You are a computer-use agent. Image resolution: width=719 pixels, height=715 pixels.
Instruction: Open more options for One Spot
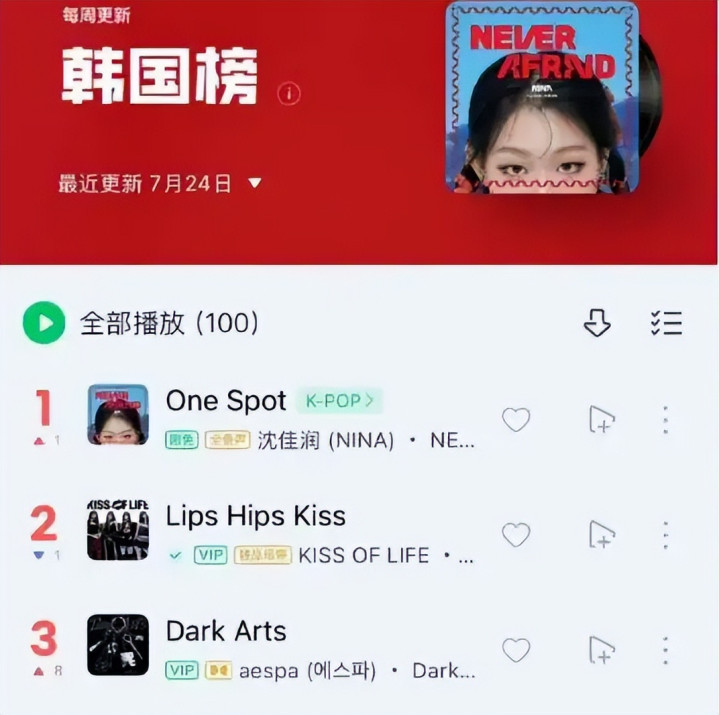coord(665,419)
